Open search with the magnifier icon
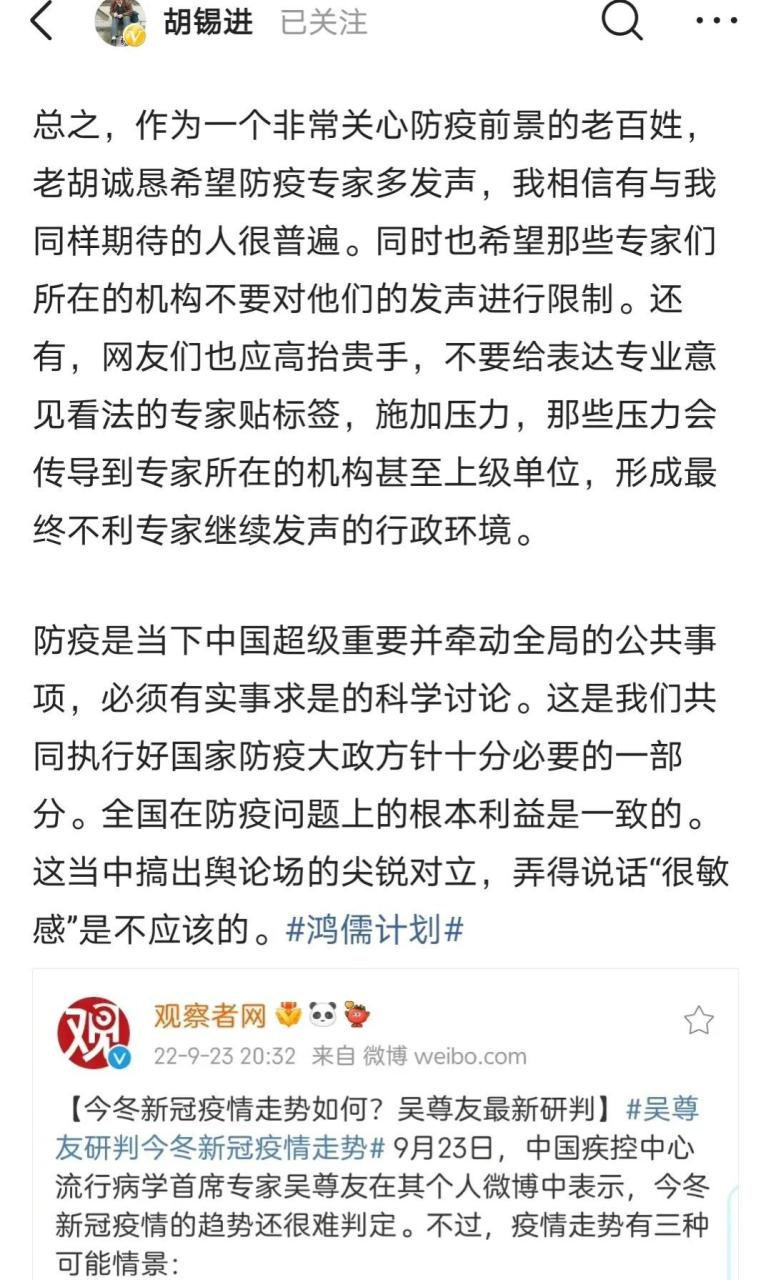The image size is (771, 1280). coord(620,22)
